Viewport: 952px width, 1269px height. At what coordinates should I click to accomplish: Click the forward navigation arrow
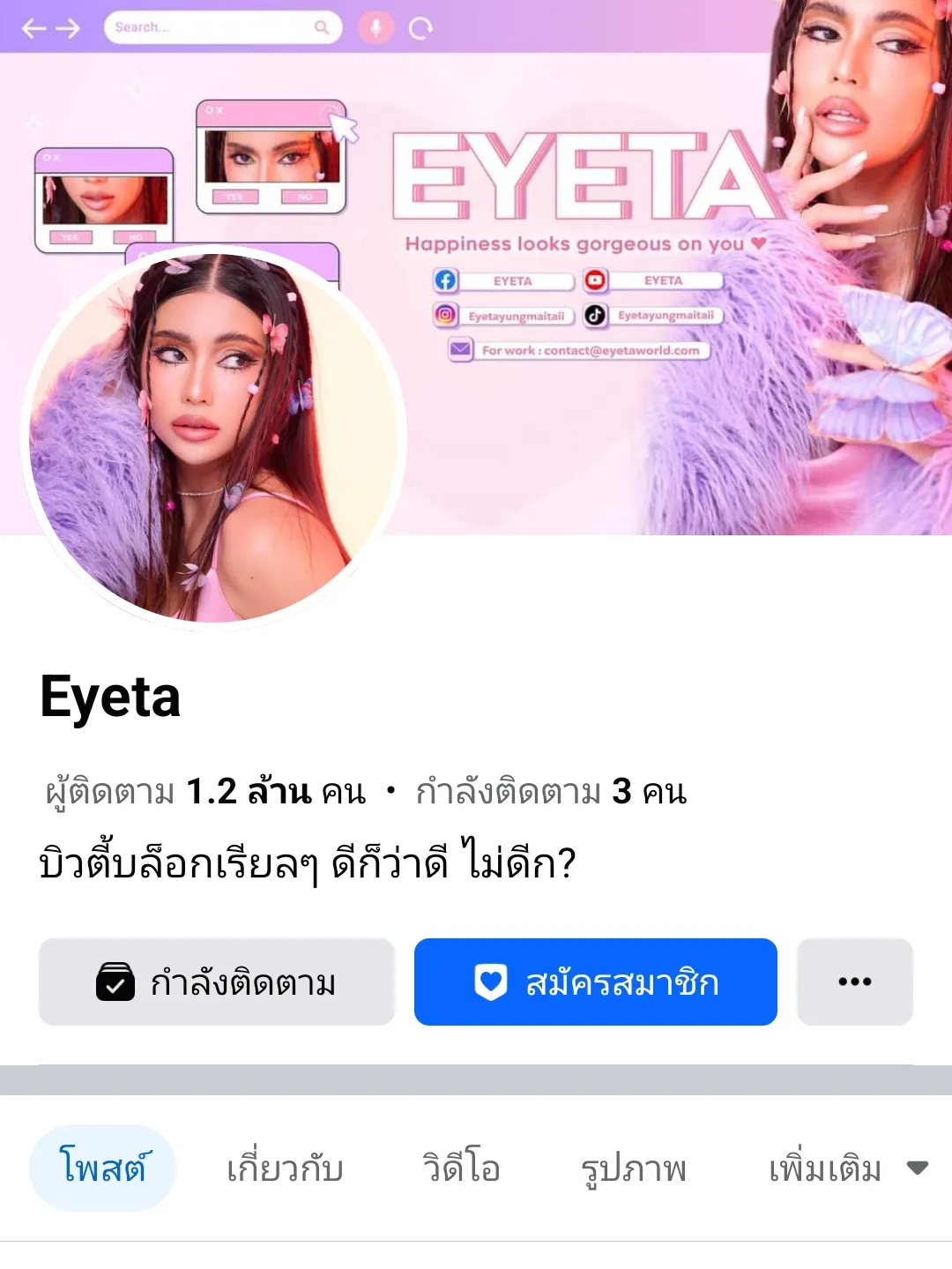(69, 26)
